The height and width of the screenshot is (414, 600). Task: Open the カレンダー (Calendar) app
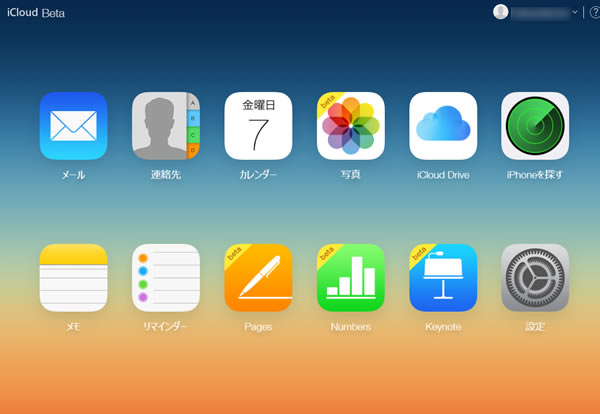[258, 126]
